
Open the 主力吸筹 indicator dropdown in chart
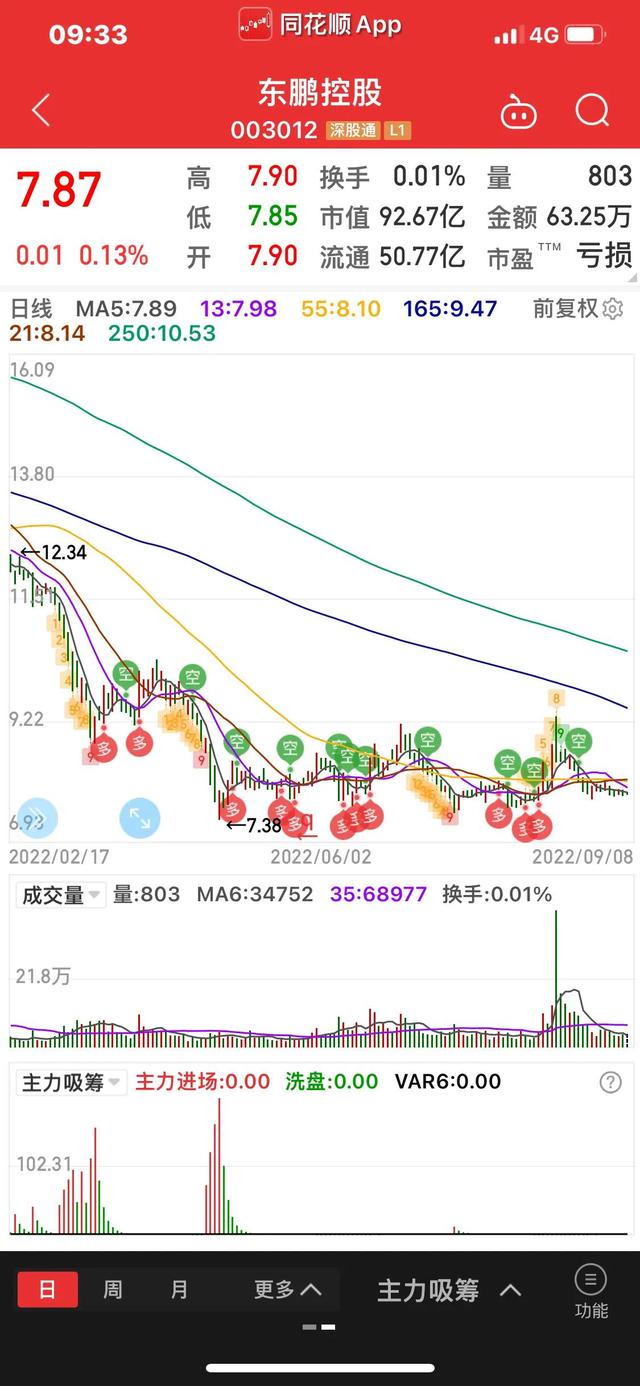tap(71, 1082)
